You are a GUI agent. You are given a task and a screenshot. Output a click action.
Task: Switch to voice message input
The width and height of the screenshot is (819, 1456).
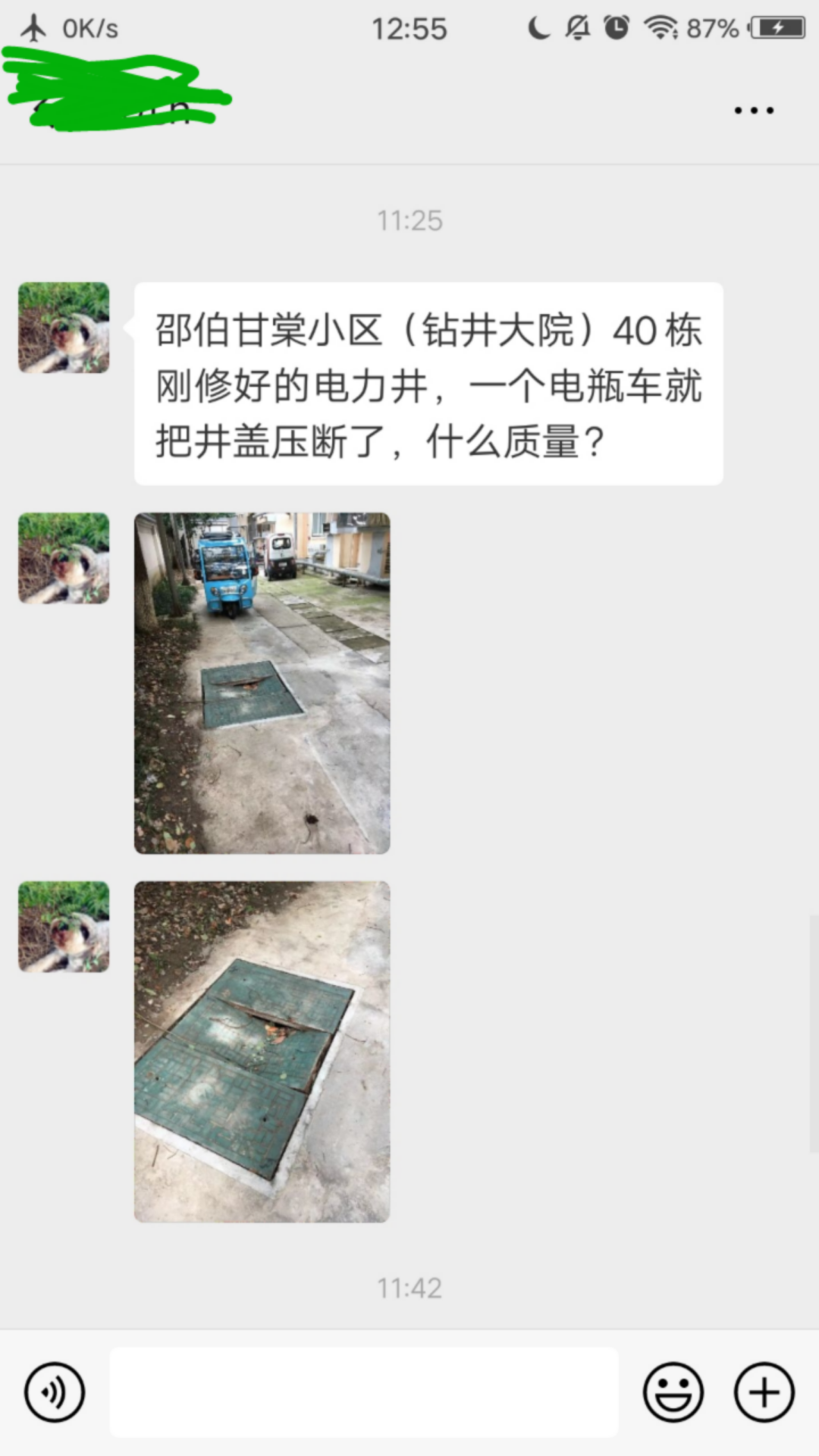click(54, 1392)
